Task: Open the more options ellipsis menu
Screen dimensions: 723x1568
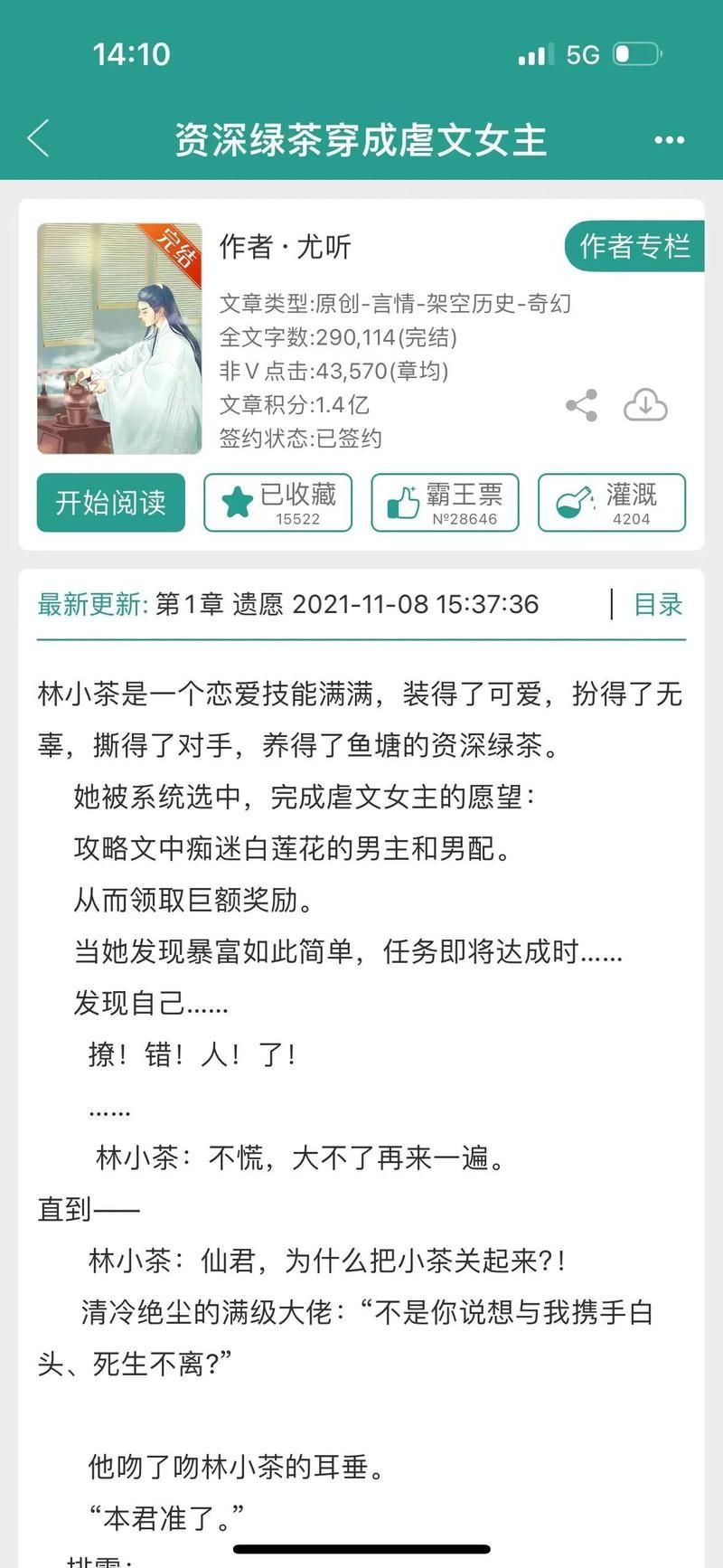Action: 670,140
